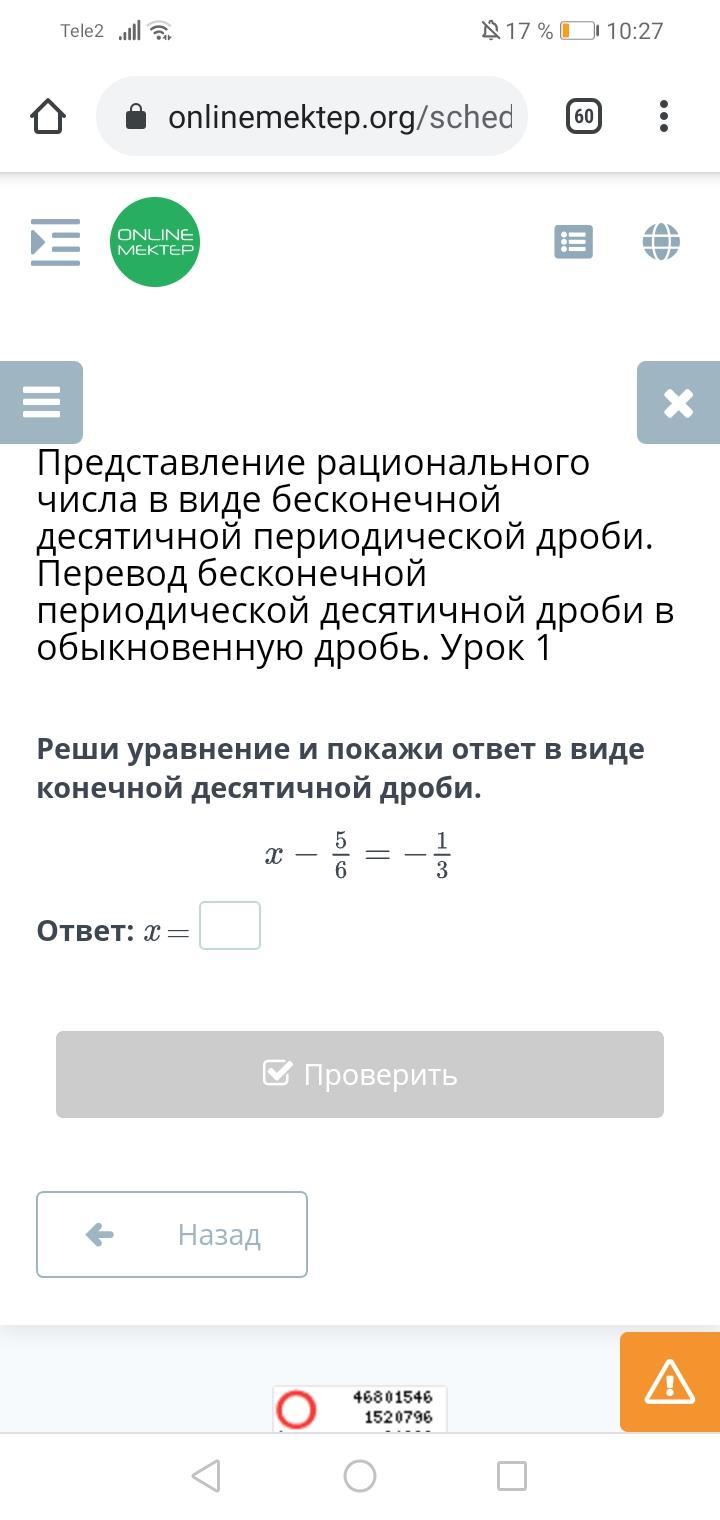Open the Online Mektep home logo

coord(155,242)
